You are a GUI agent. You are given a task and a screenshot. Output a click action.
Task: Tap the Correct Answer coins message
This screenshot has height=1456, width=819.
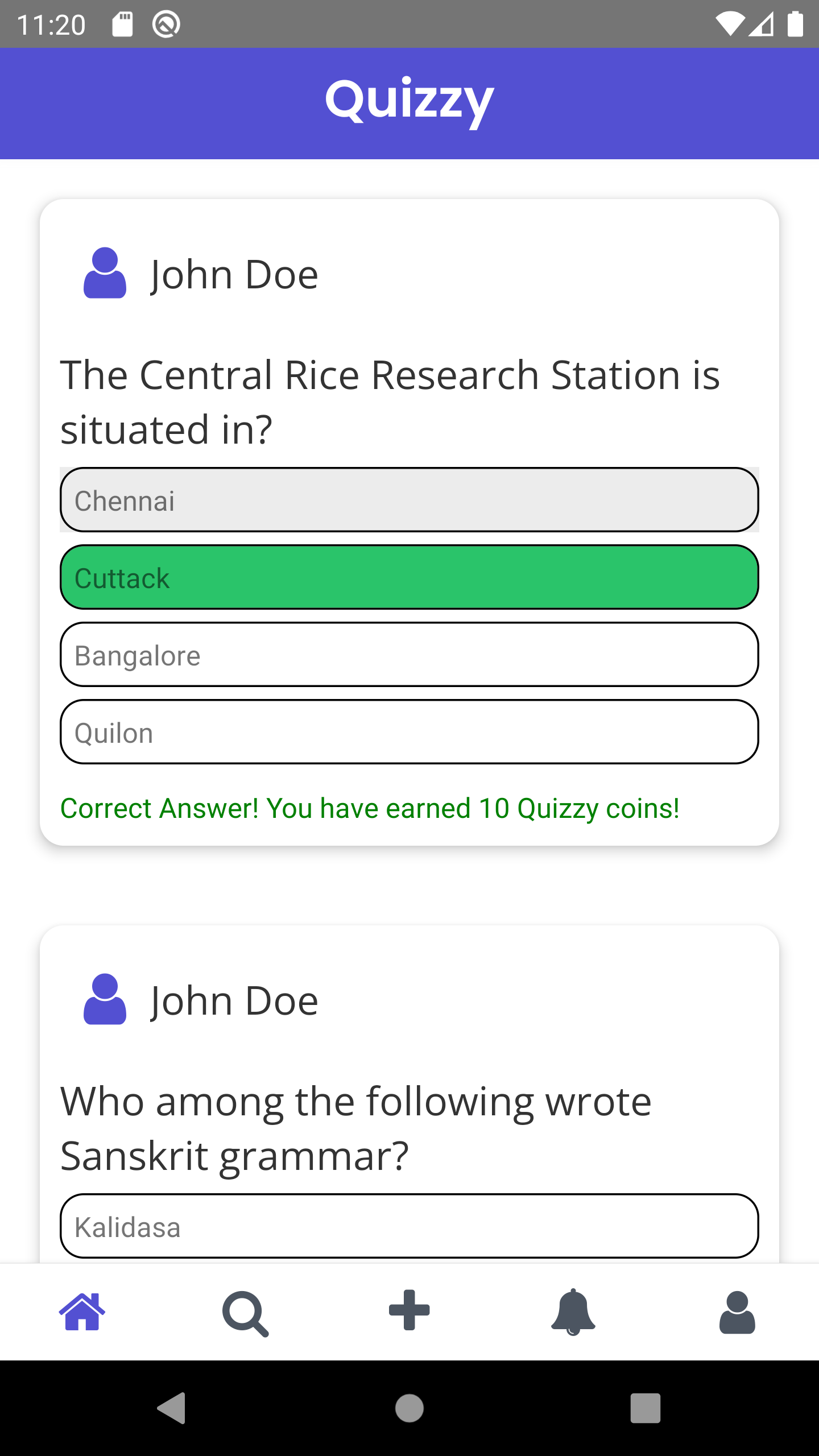tap(370, 808)
